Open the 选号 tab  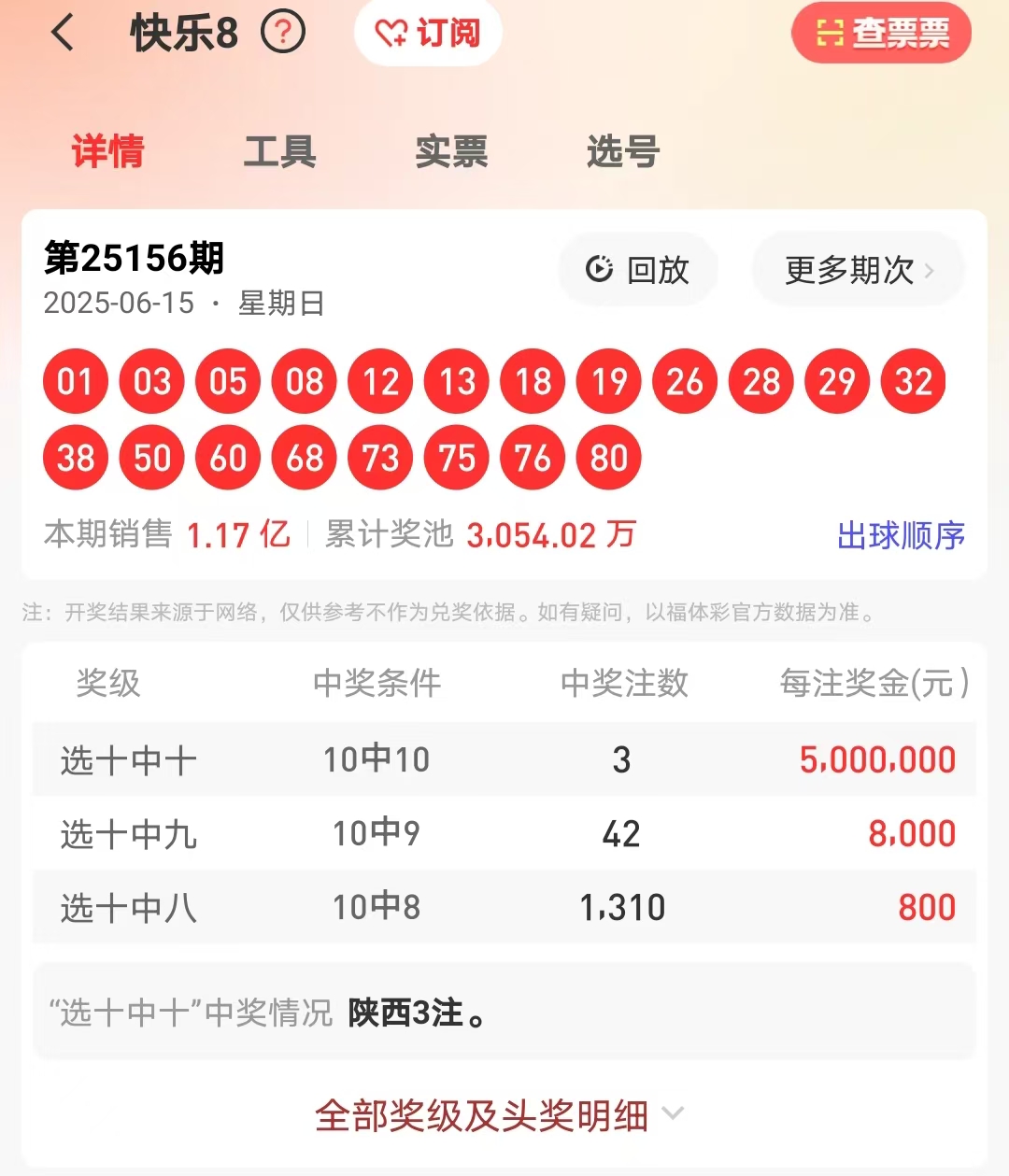[x=623, y=151]
